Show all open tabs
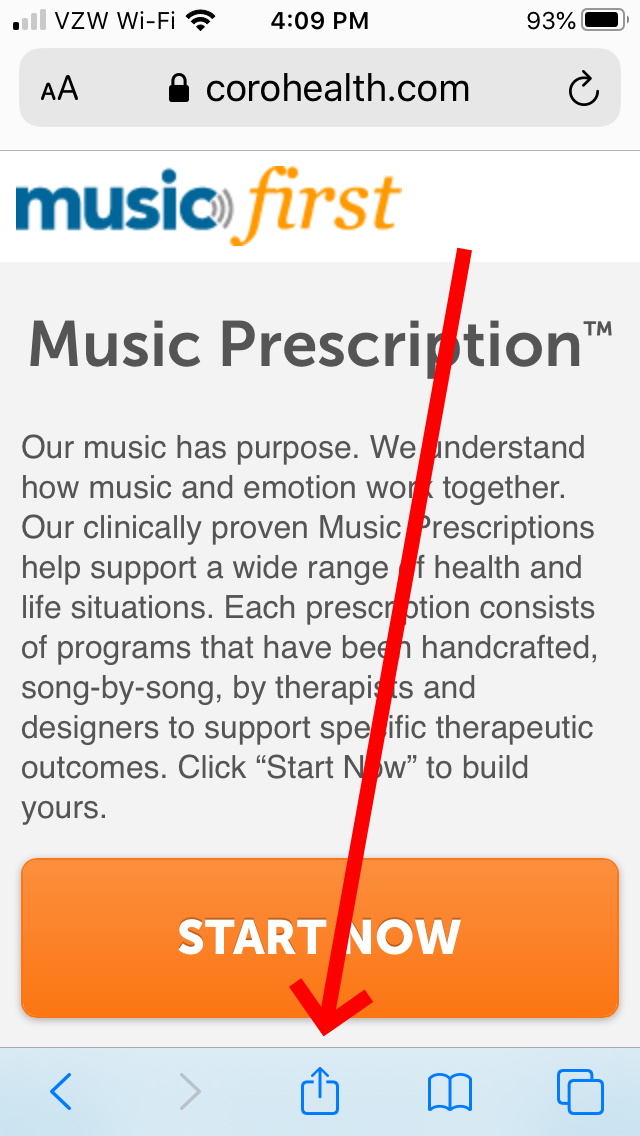The width and height of the screenshot is (640, 1136). 579,1091
